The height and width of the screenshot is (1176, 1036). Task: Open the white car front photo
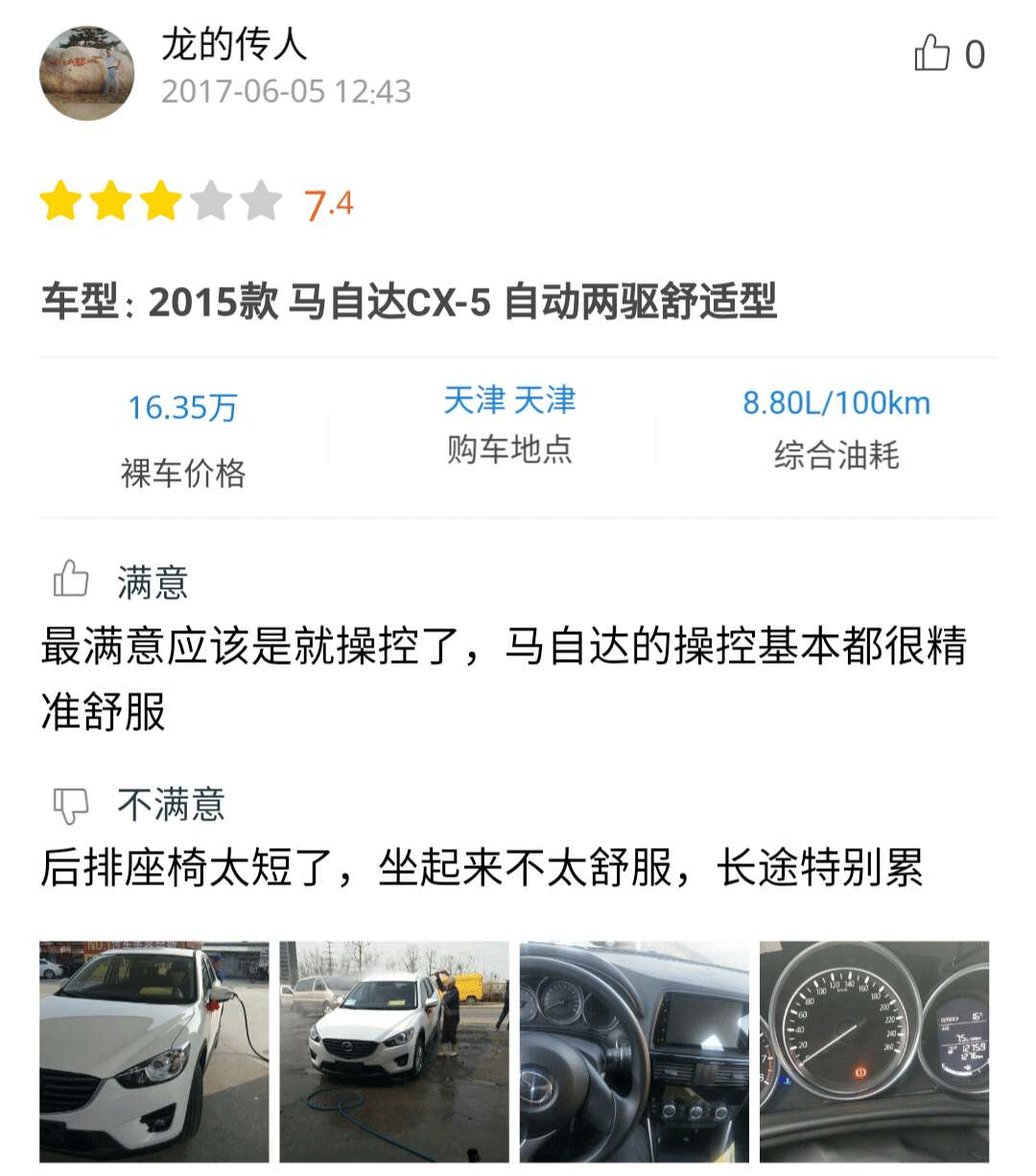[x=153, y=1051]
